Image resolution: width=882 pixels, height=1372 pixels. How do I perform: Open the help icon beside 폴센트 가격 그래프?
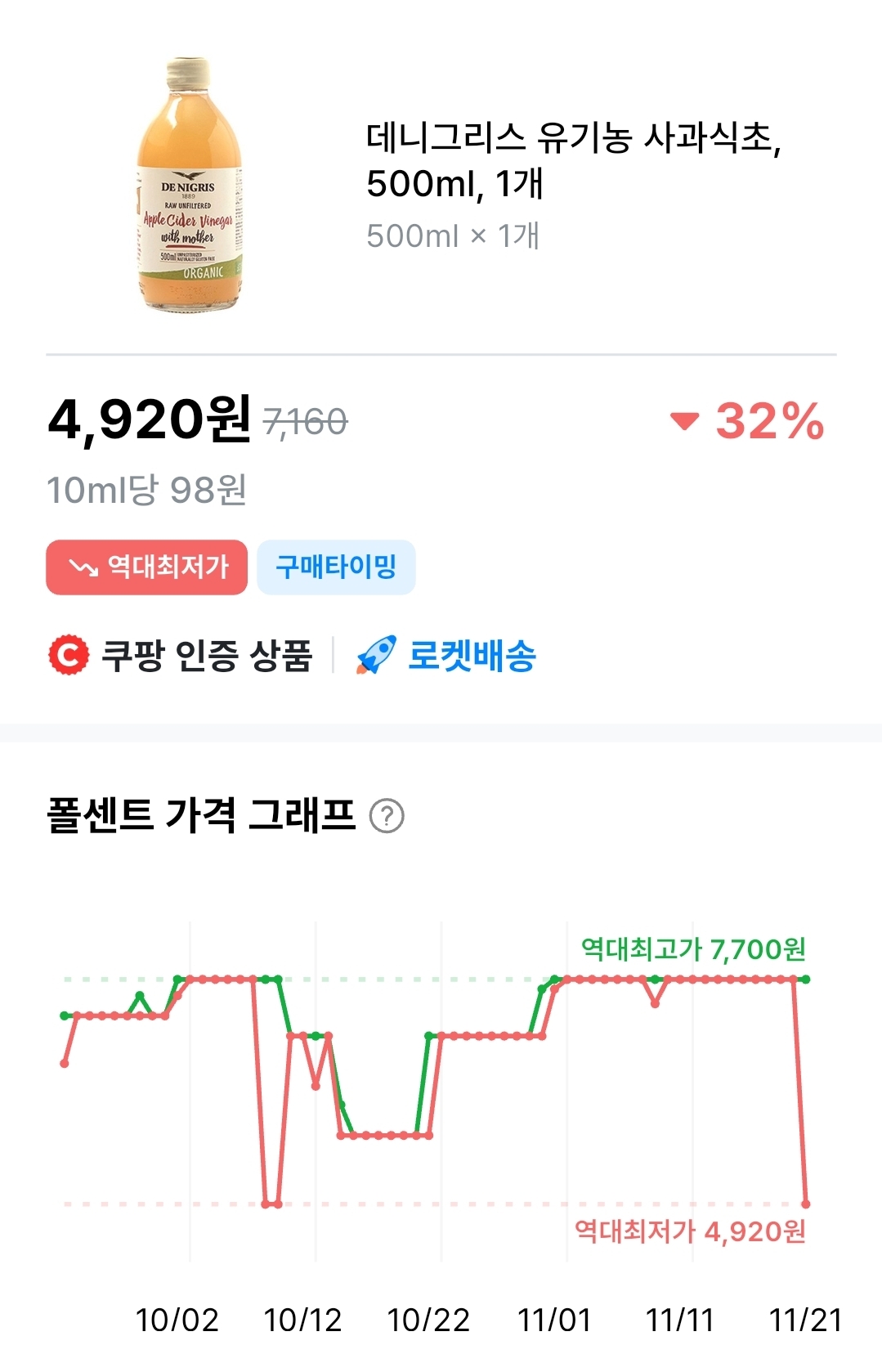point(387,816)
